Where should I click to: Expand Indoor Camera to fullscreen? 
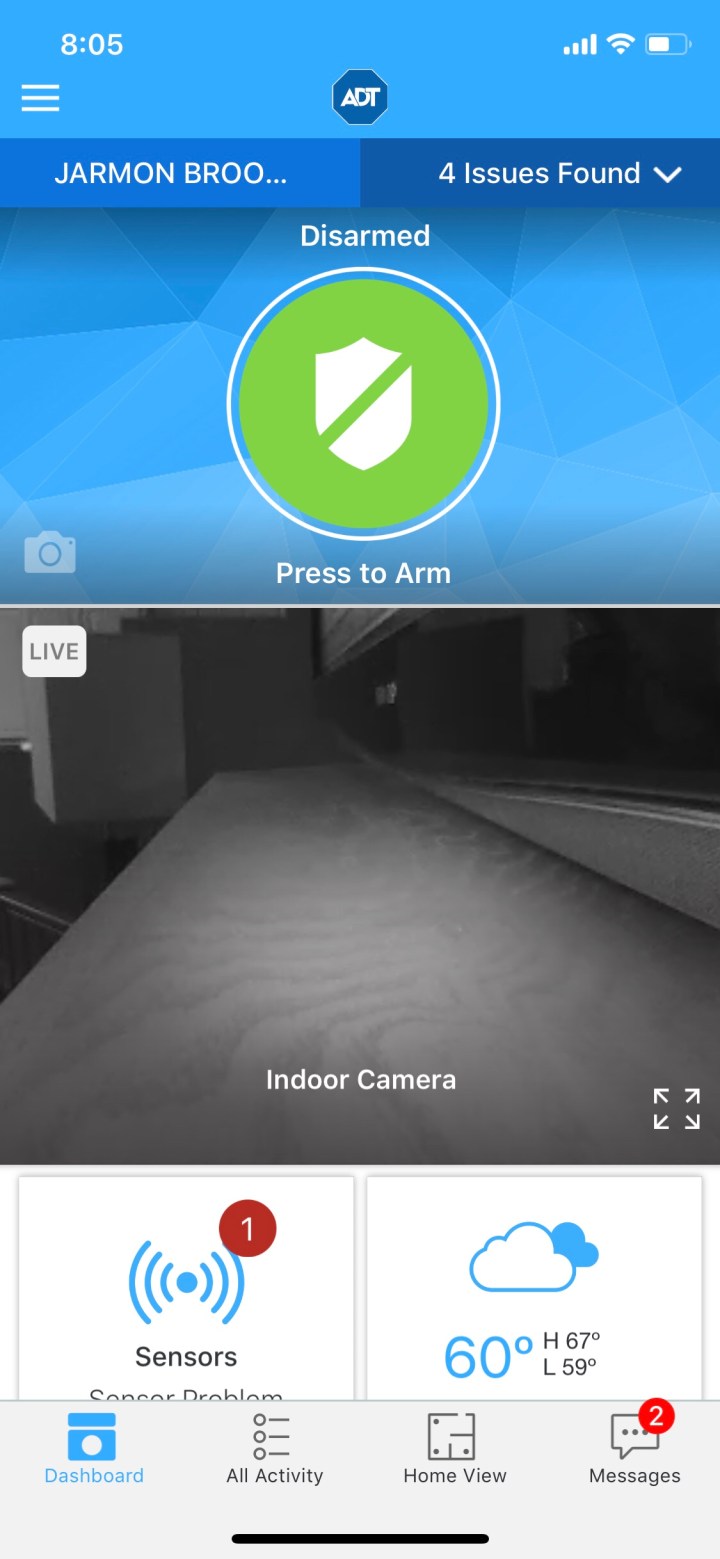(676, 1109)
